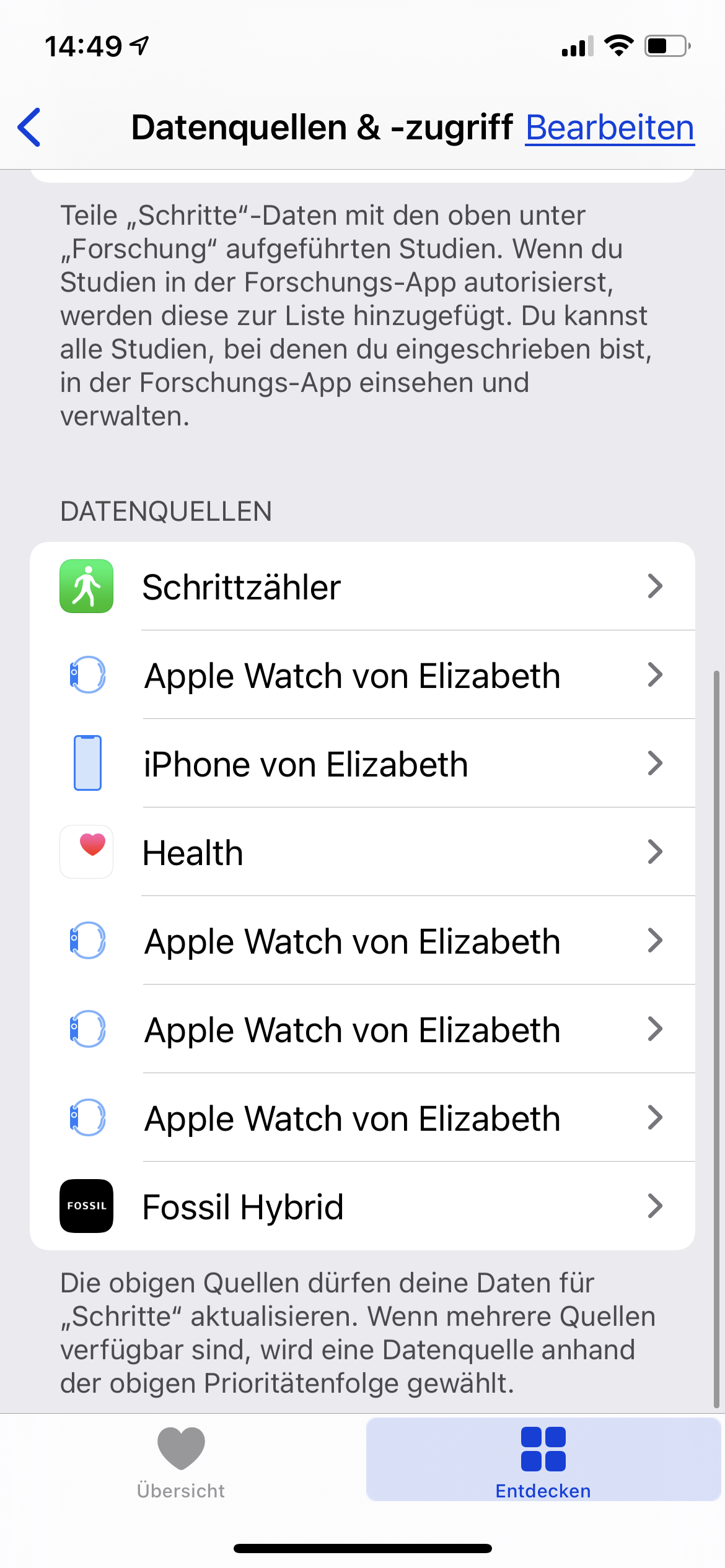Open iPhone von Elizabeth source
725x1568 pixels.
[x=362, y=764]
